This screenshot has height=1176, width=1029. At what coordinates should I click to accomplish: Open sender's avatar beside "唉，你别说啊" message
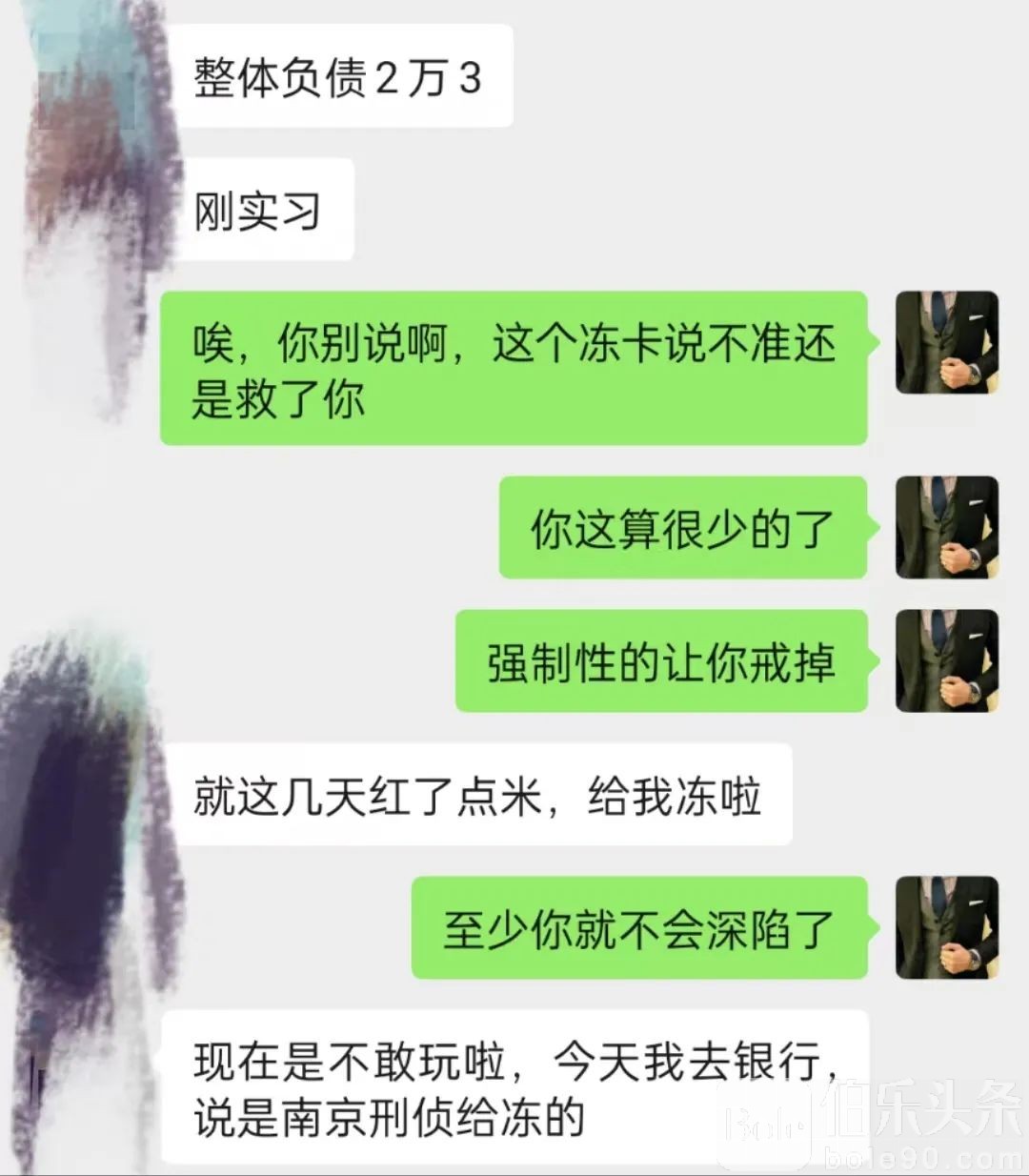(x=947, y=343)
